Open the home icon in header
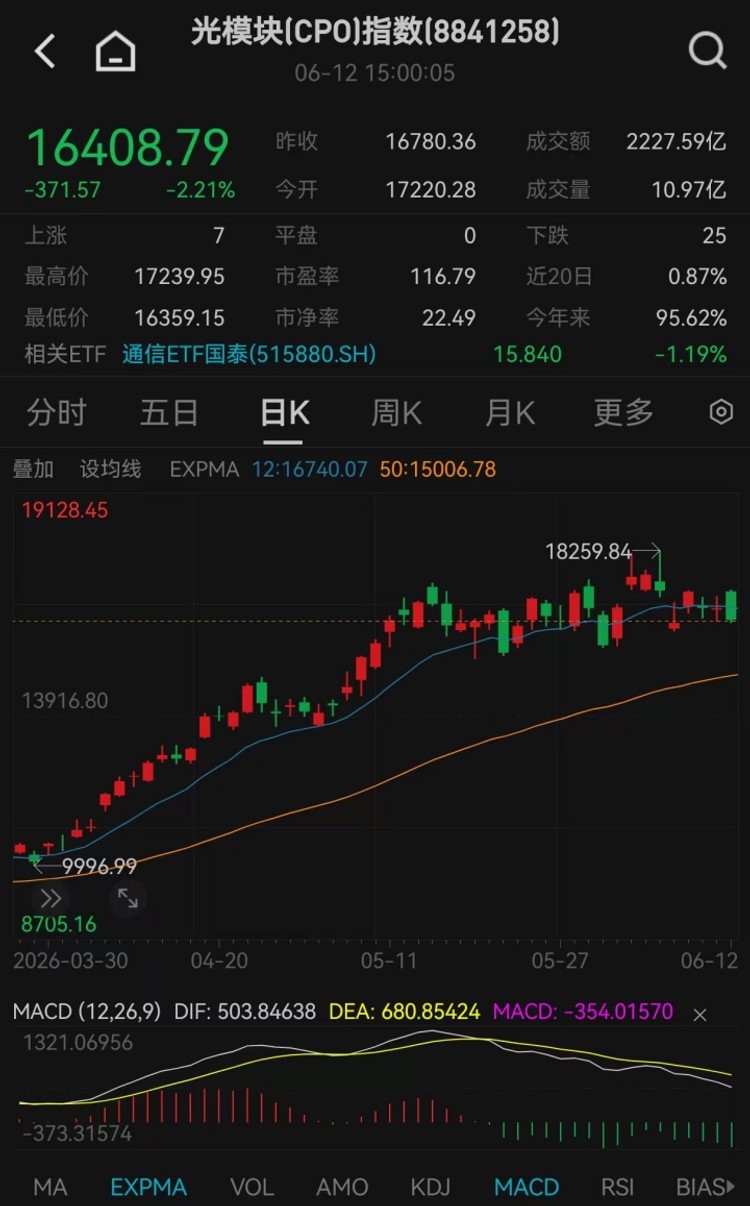750x1206 pixels. coord(115,50)
